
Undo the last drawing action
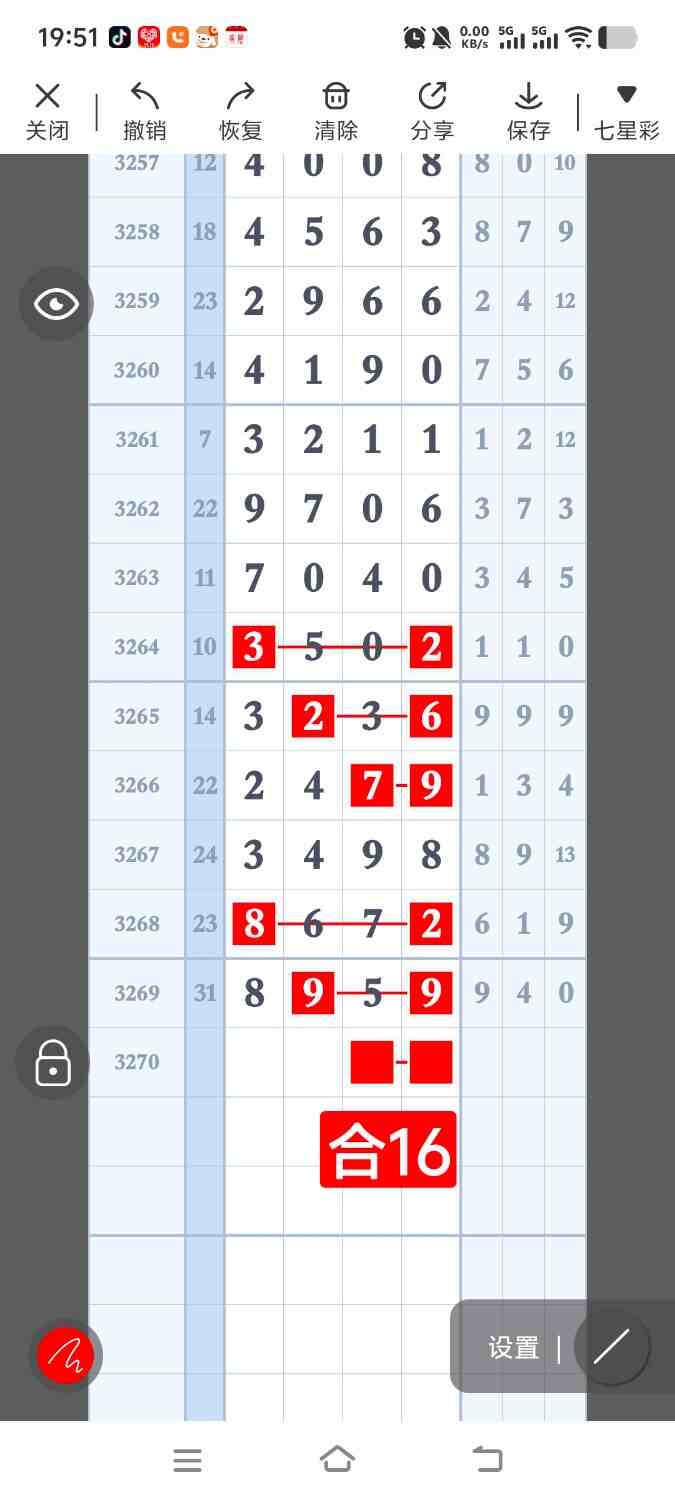tap(145, 111)
